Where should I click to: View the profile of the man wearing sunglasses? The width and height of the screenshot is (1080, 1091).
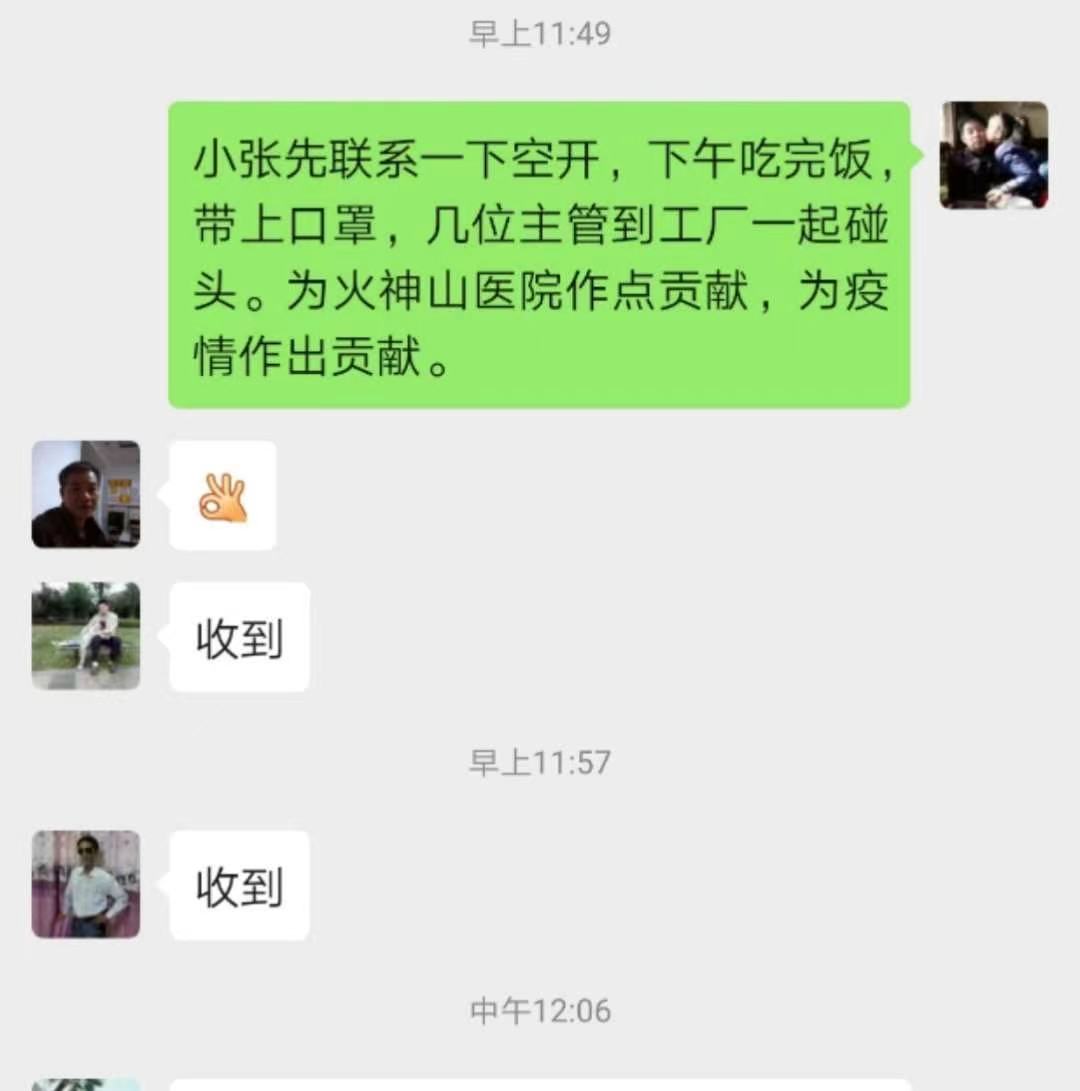[x=86, y=884]
